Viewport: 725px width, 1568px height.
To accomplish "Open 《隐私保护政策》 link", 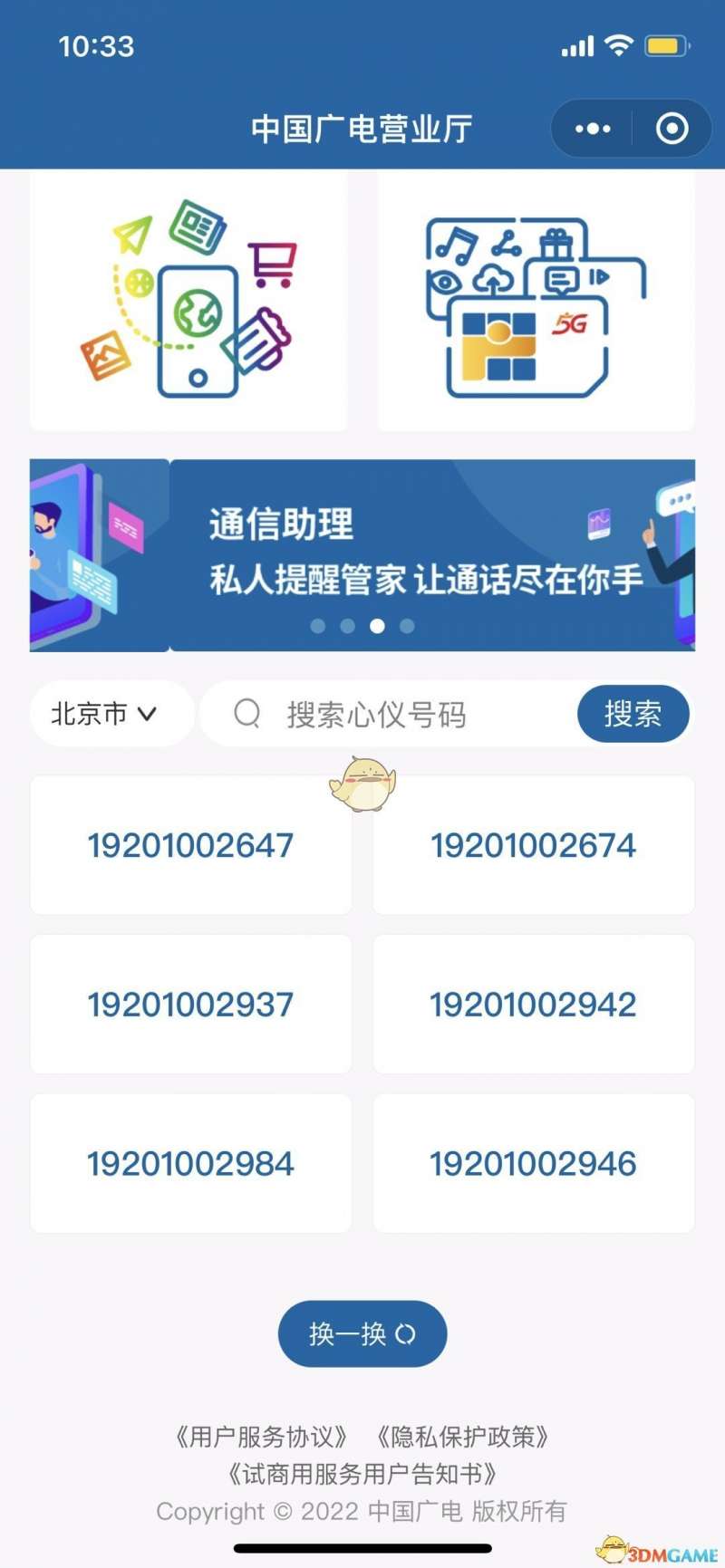I will 463,1437.
